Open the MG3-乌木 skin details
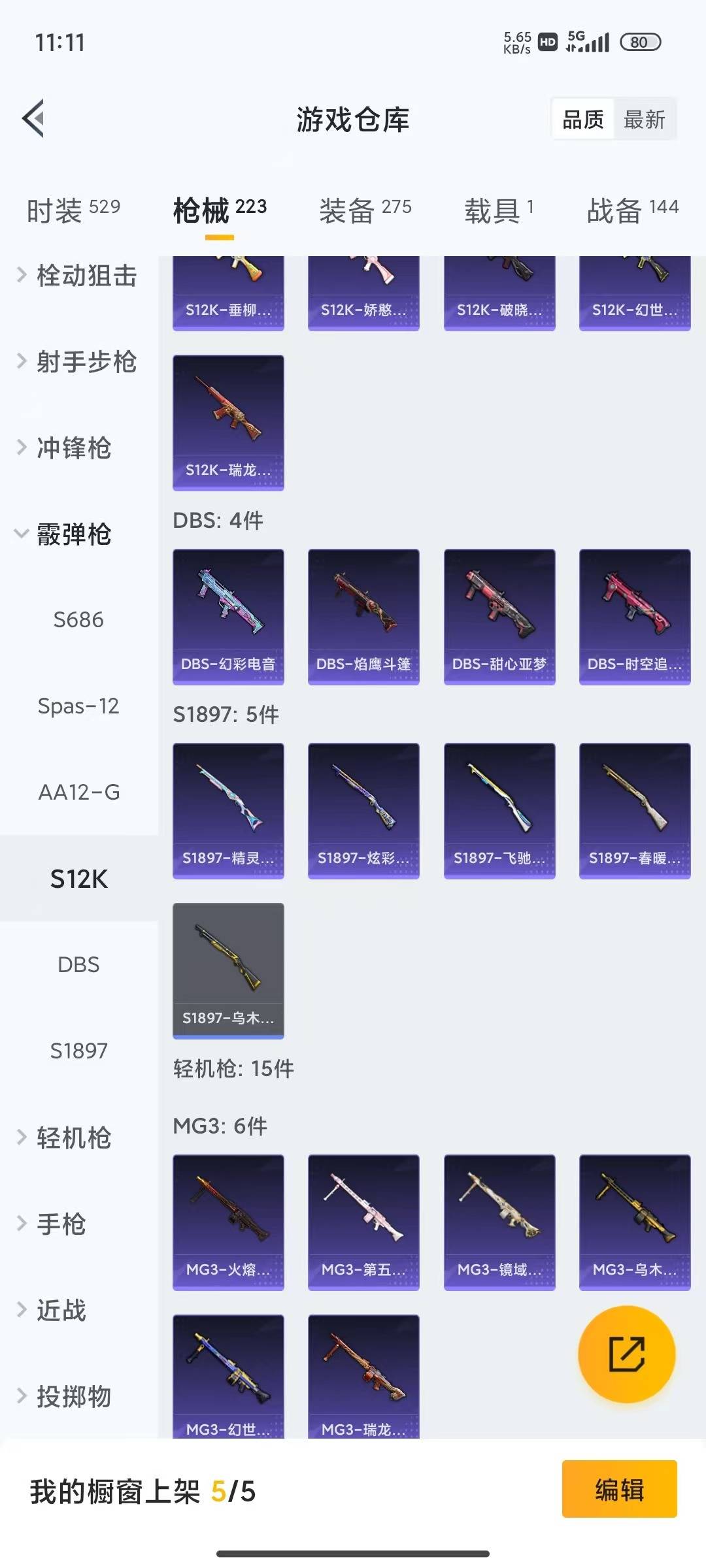The width and height of the screenshot is (706, 1568). pos(634,1222)
